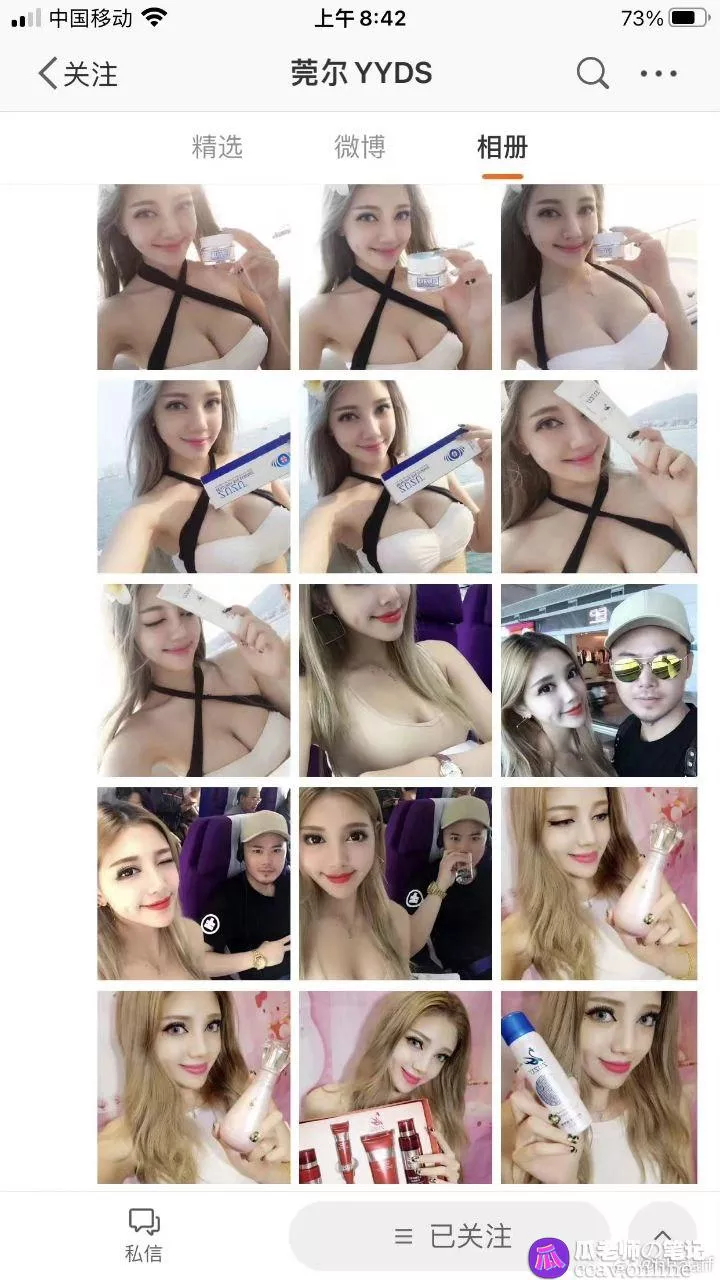
Task: Switch to the 精选 tab
Action: [x=217, y=147]
